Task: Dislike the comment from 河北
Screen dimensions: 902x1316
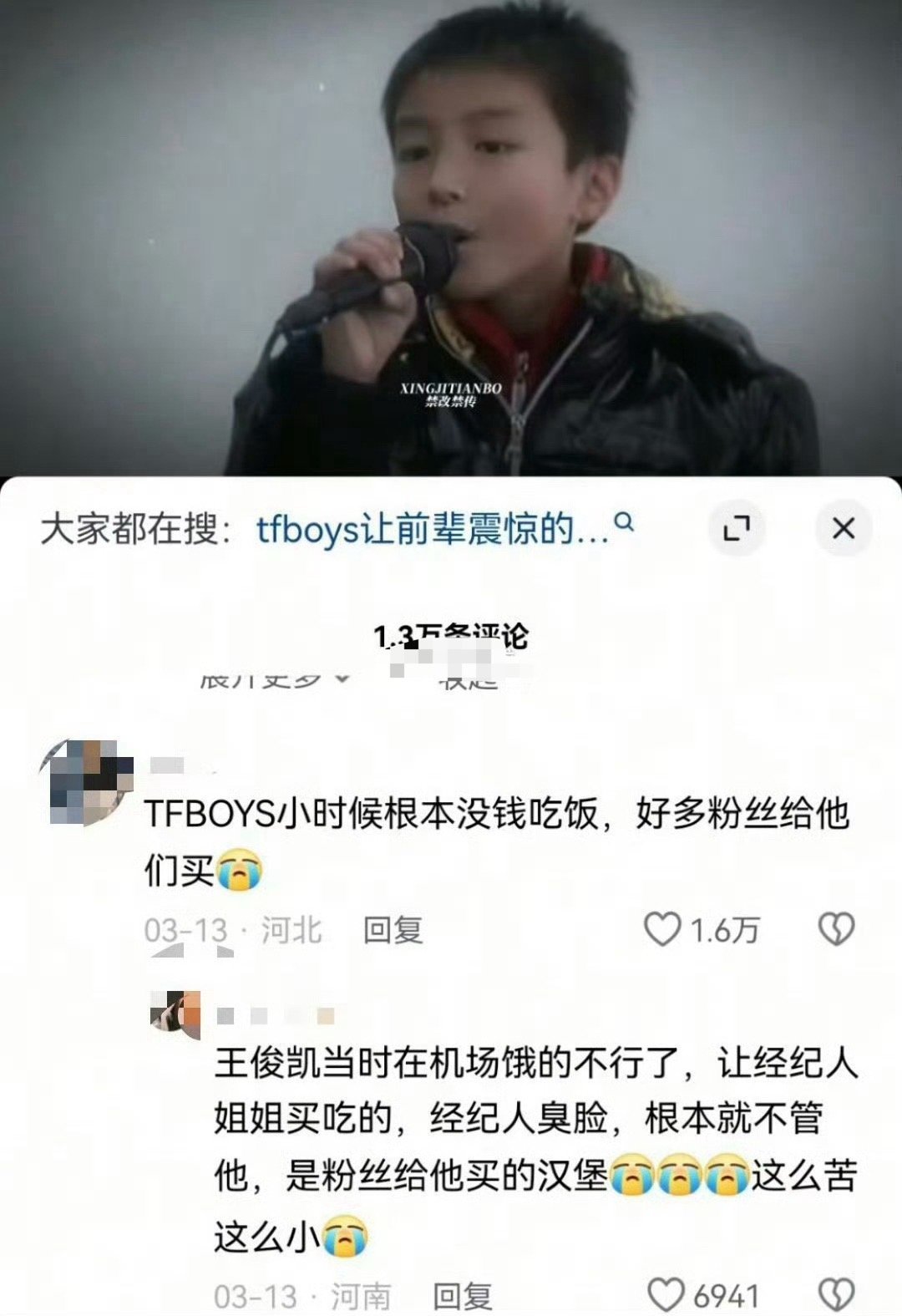Action: [836, 929]
